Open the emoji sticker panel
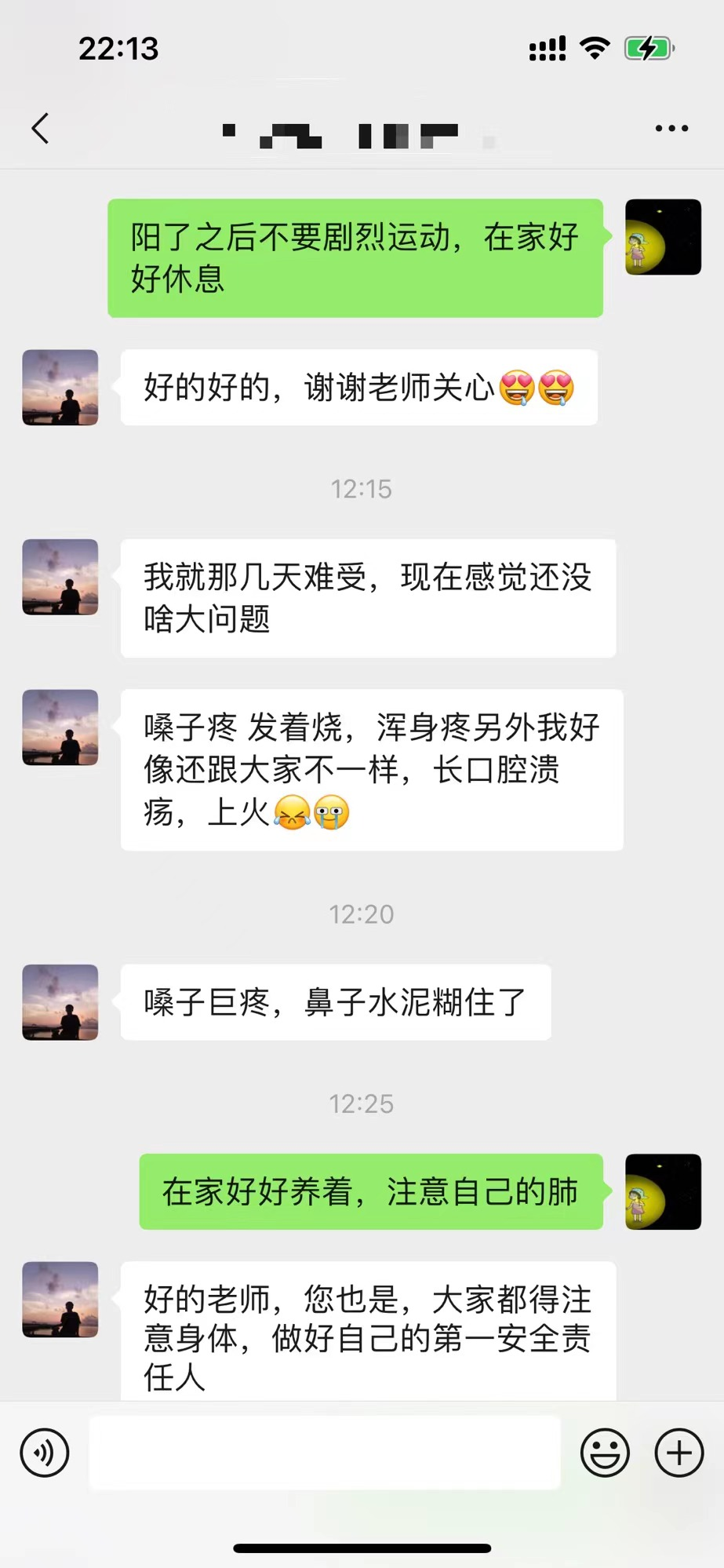The image size is (724, 1568). pos(605,1453)
